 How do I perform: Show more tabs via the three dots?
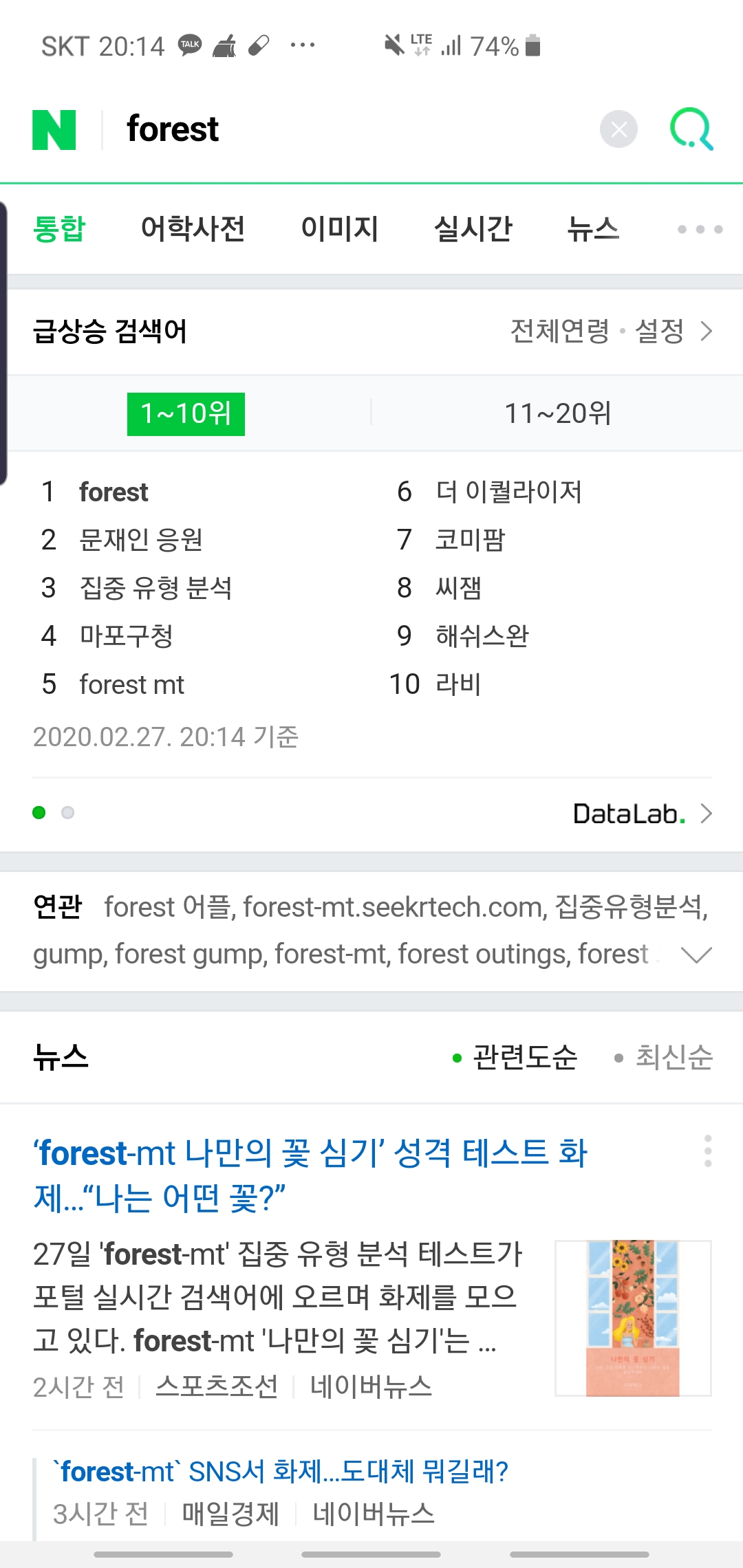[x=700, y=229]
